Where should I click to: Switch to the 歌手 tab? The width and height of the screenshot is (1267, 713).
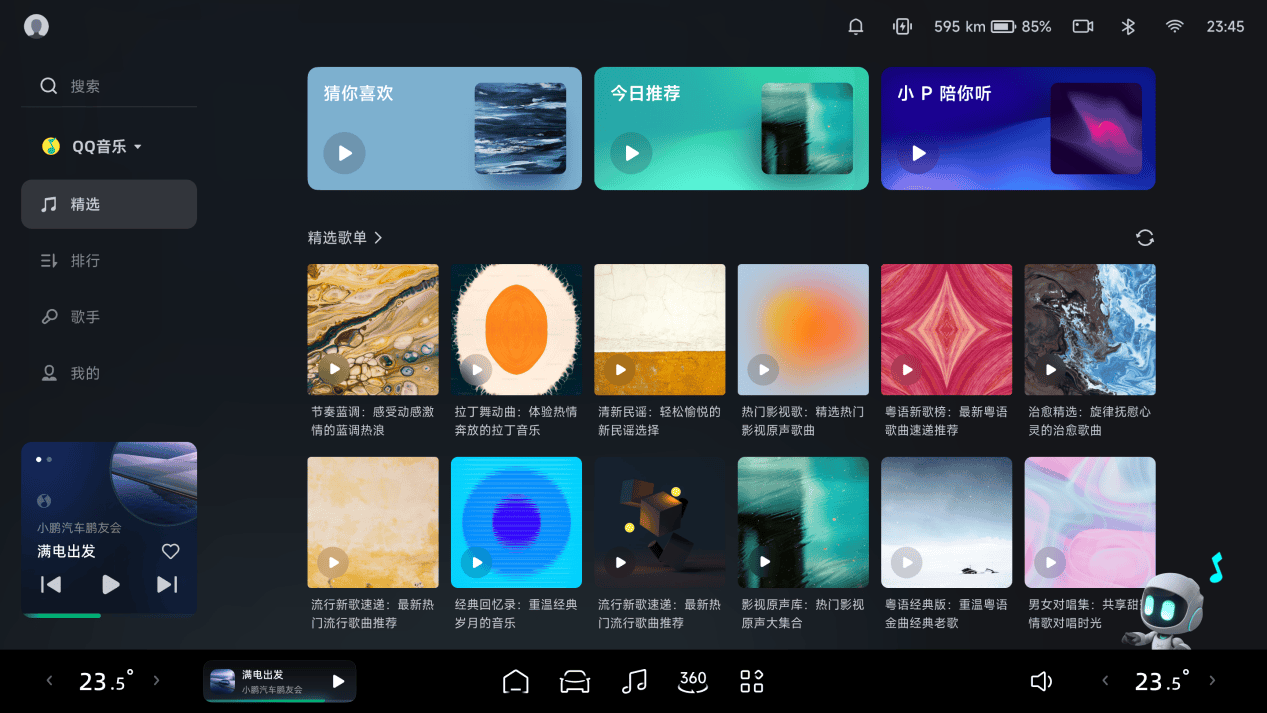[x=85, y=317]
